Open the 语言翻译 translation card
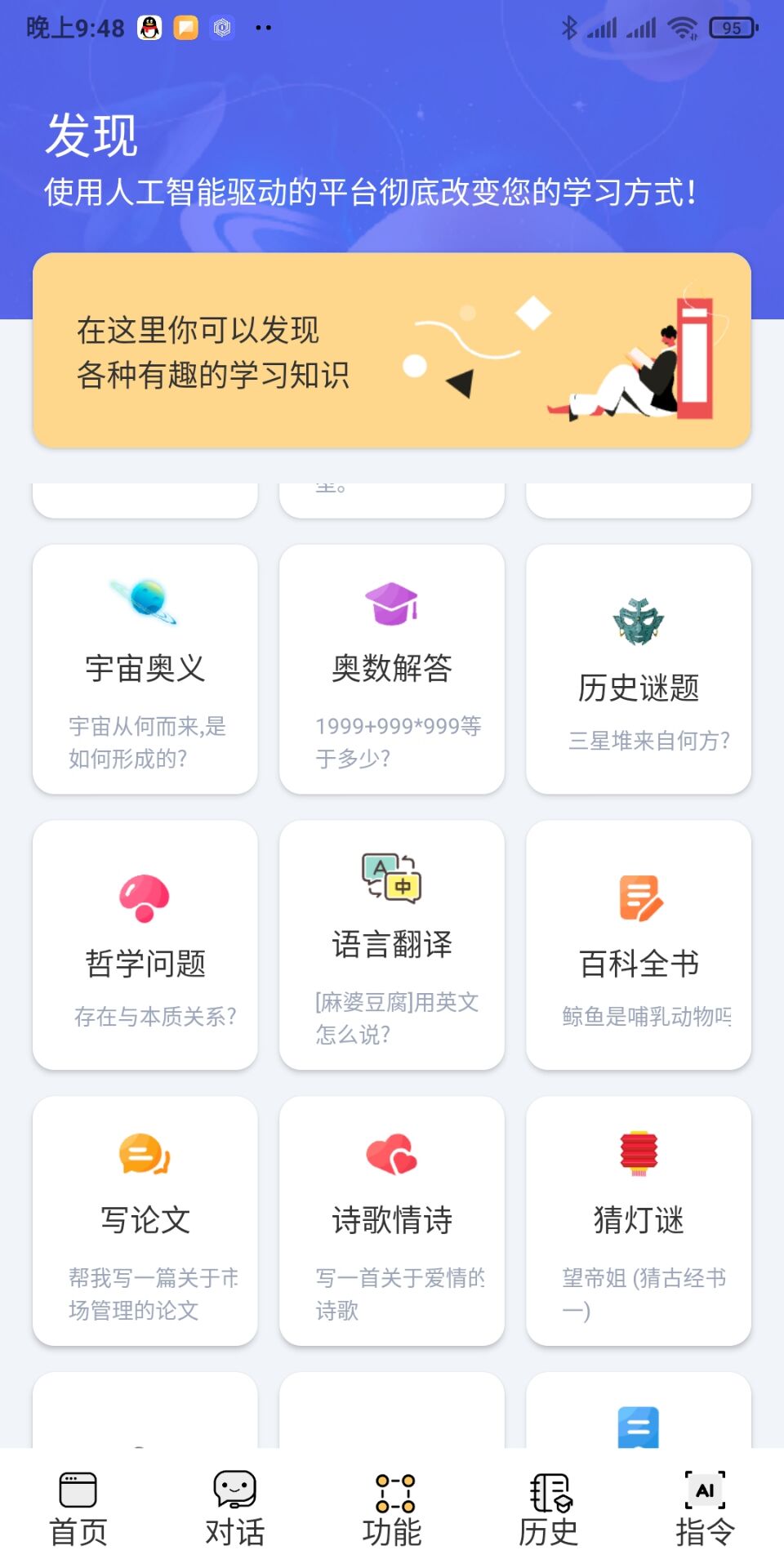This screenshot has width=784, height=1568. [x=391, y=946]
